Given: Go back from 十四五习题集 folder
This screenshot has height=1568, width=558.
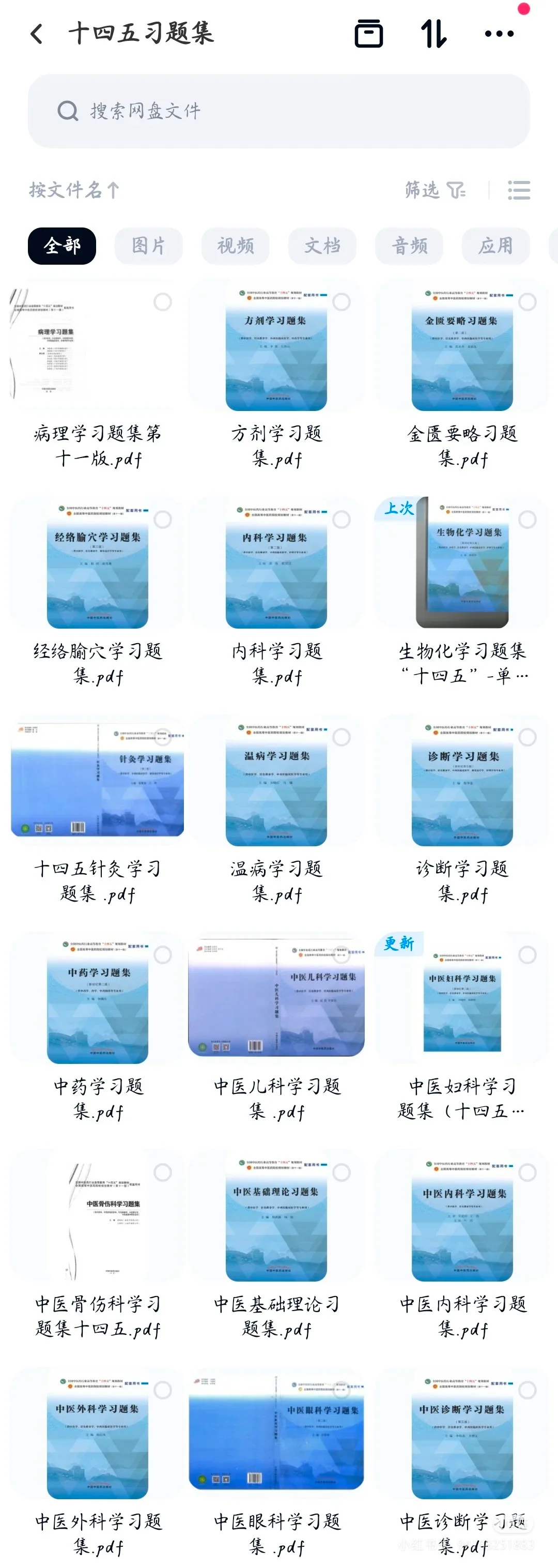Looking at the screenshot, I should [37, 34].
